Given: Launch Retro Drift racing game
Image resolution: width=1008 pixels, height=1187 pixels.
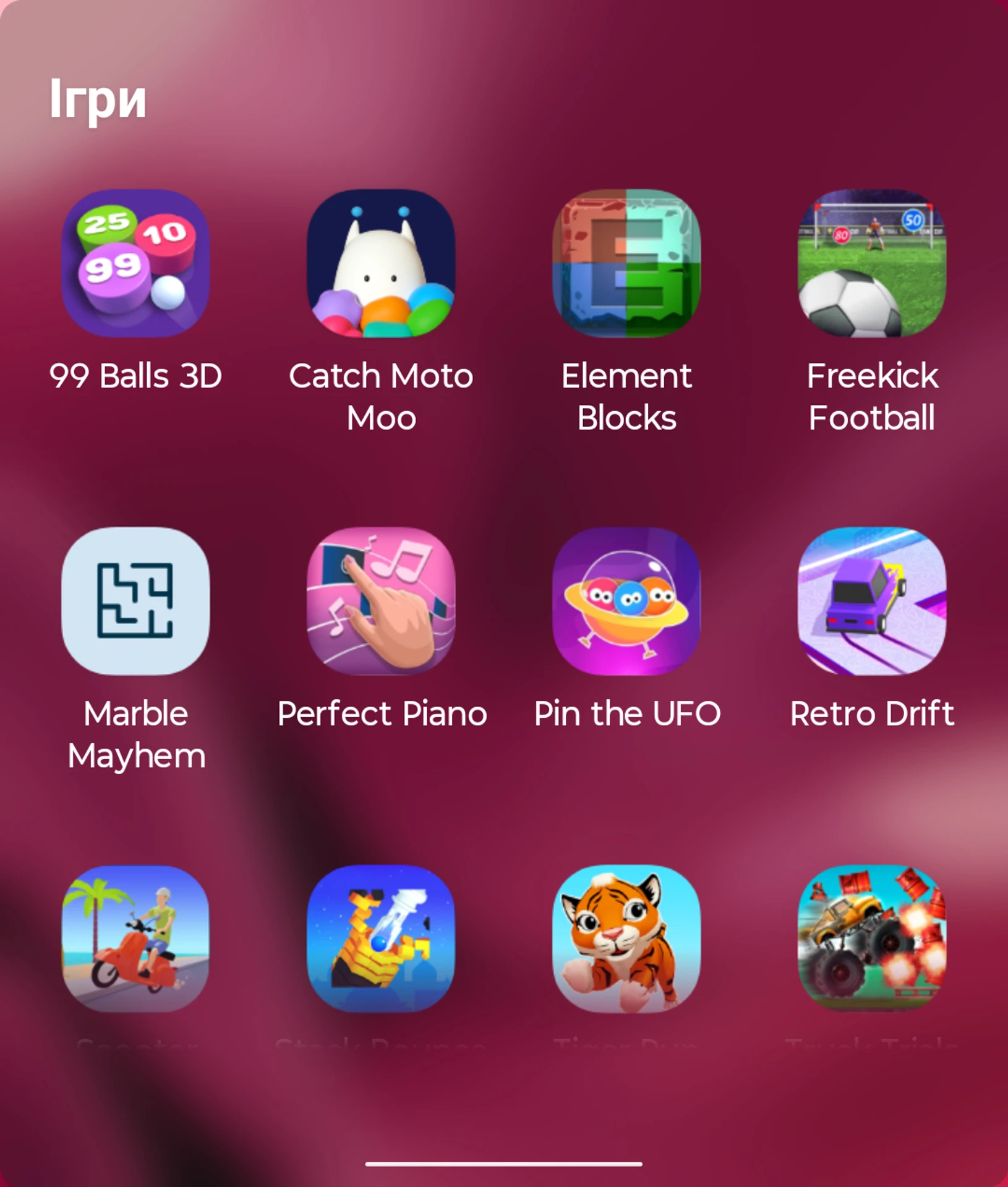Looking at the screenshot, I should [x=872, y=601].
